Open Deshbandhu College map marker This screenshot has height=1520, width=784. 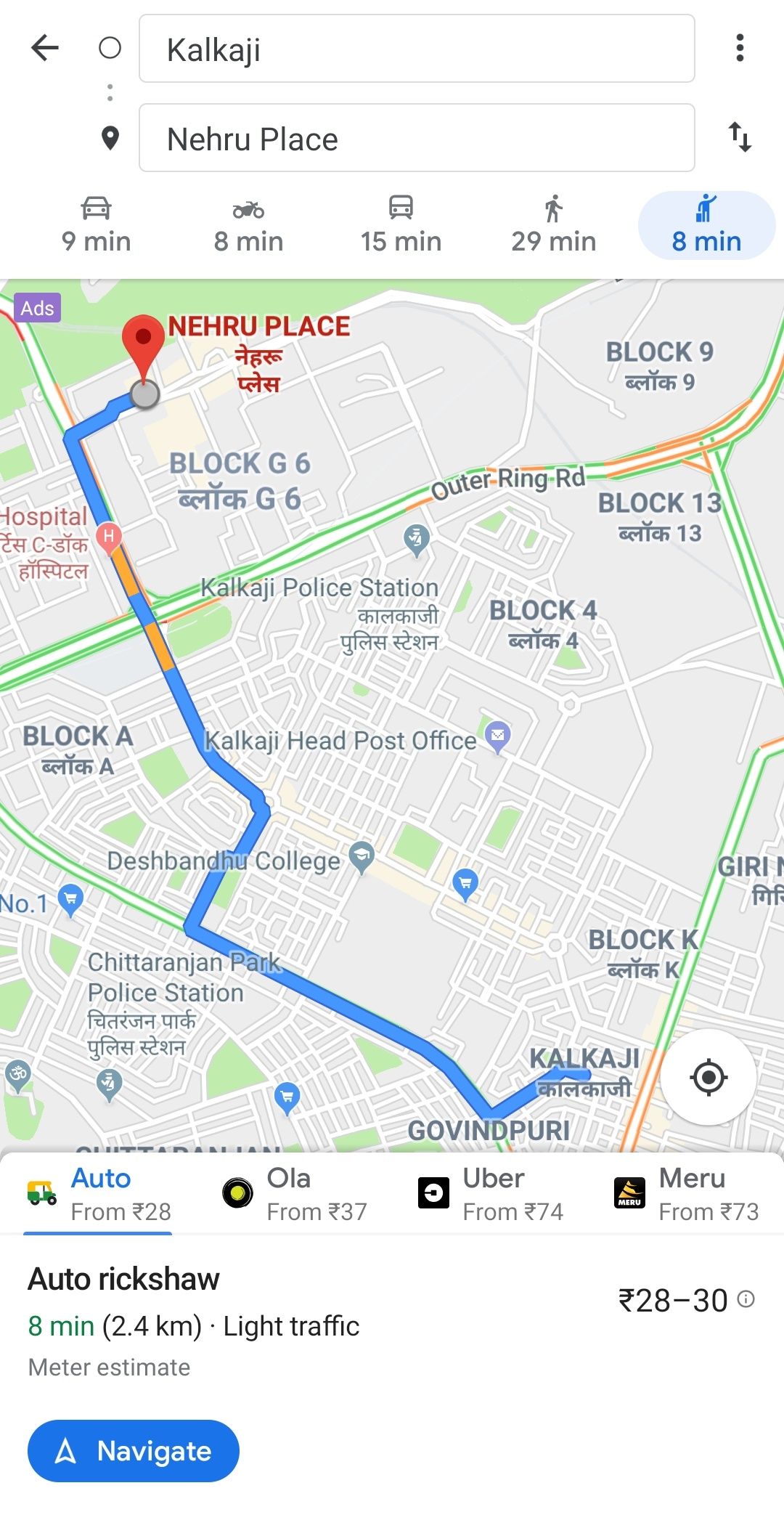click(x=362, y=858)
